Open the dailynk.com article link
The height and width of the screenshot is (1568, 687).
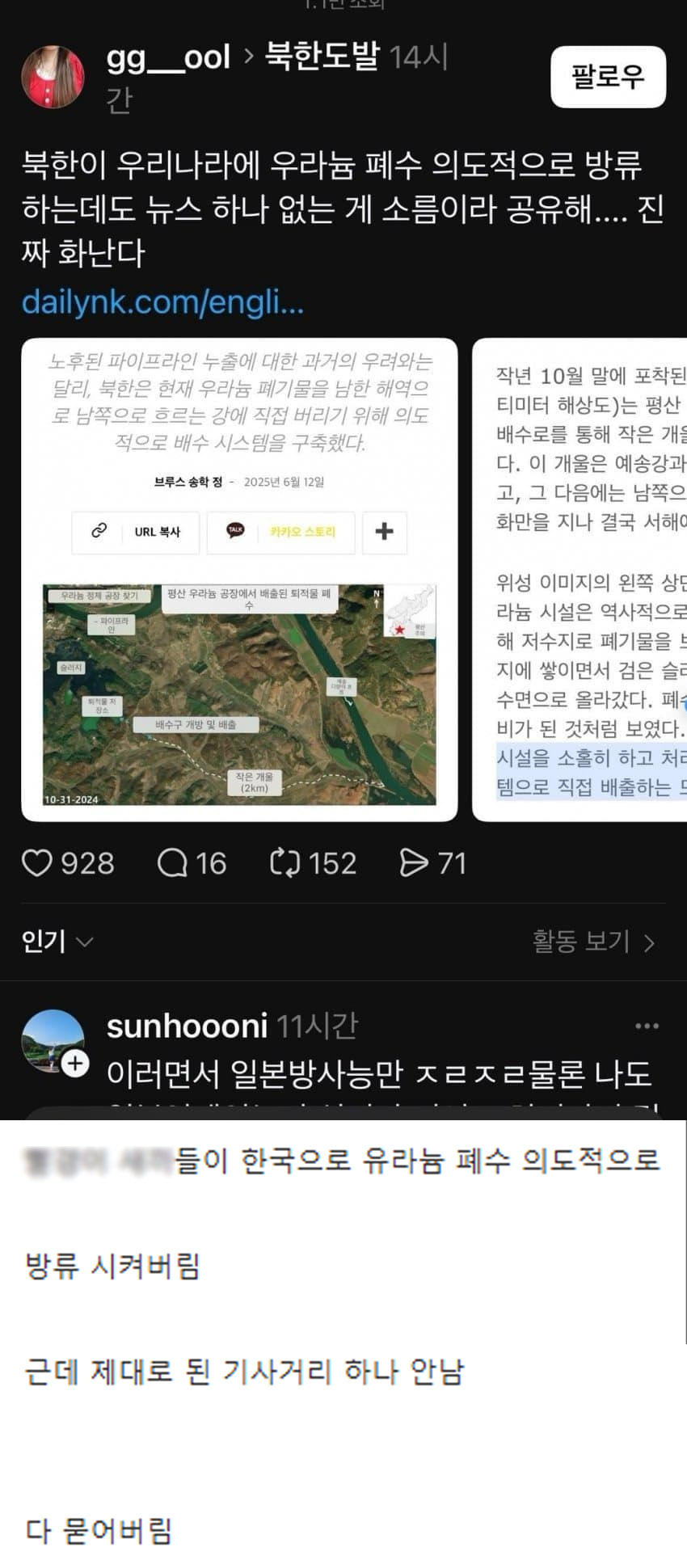(162, 302)
